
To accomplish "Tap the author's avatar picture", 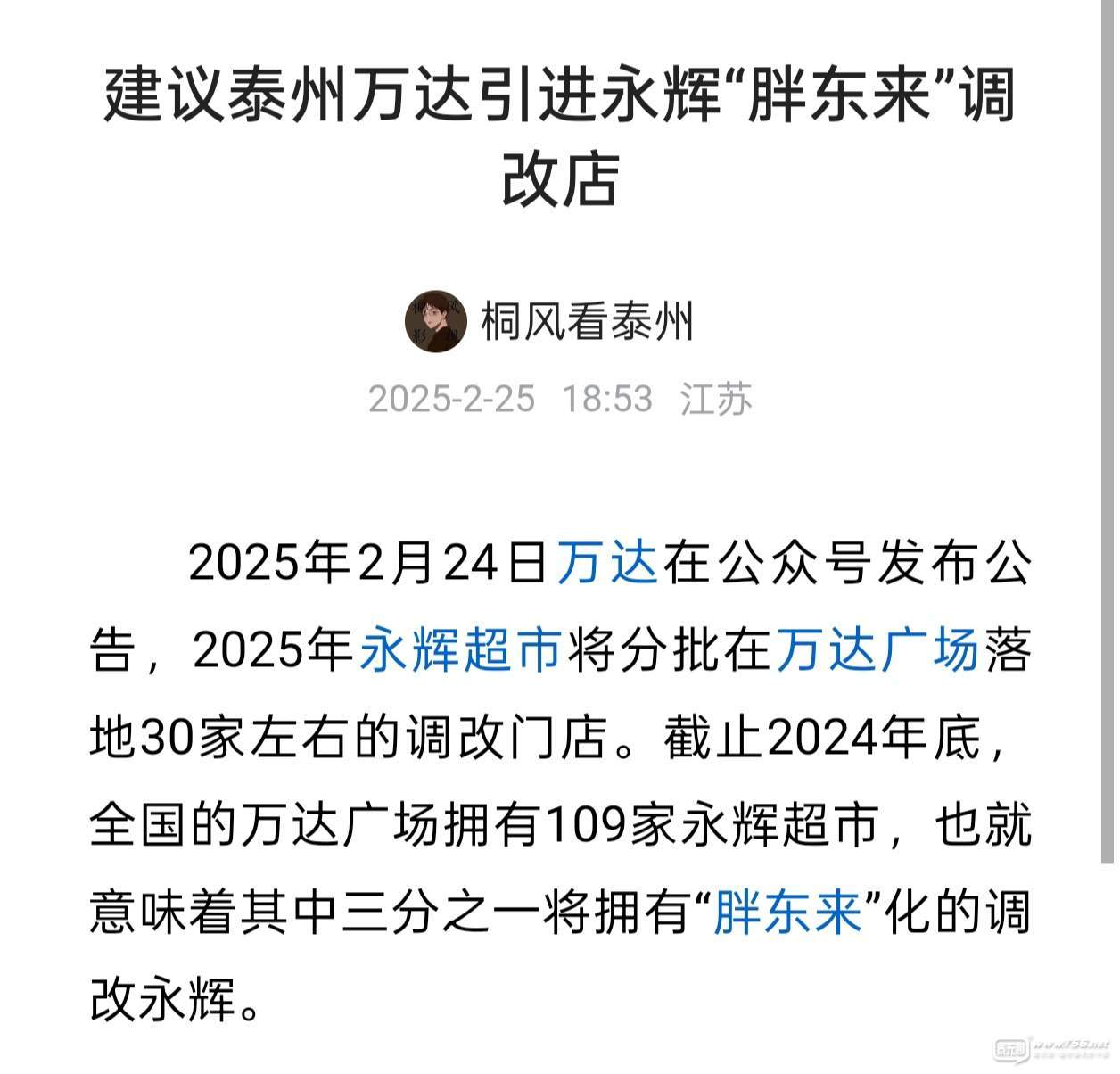I will [436, 321].
